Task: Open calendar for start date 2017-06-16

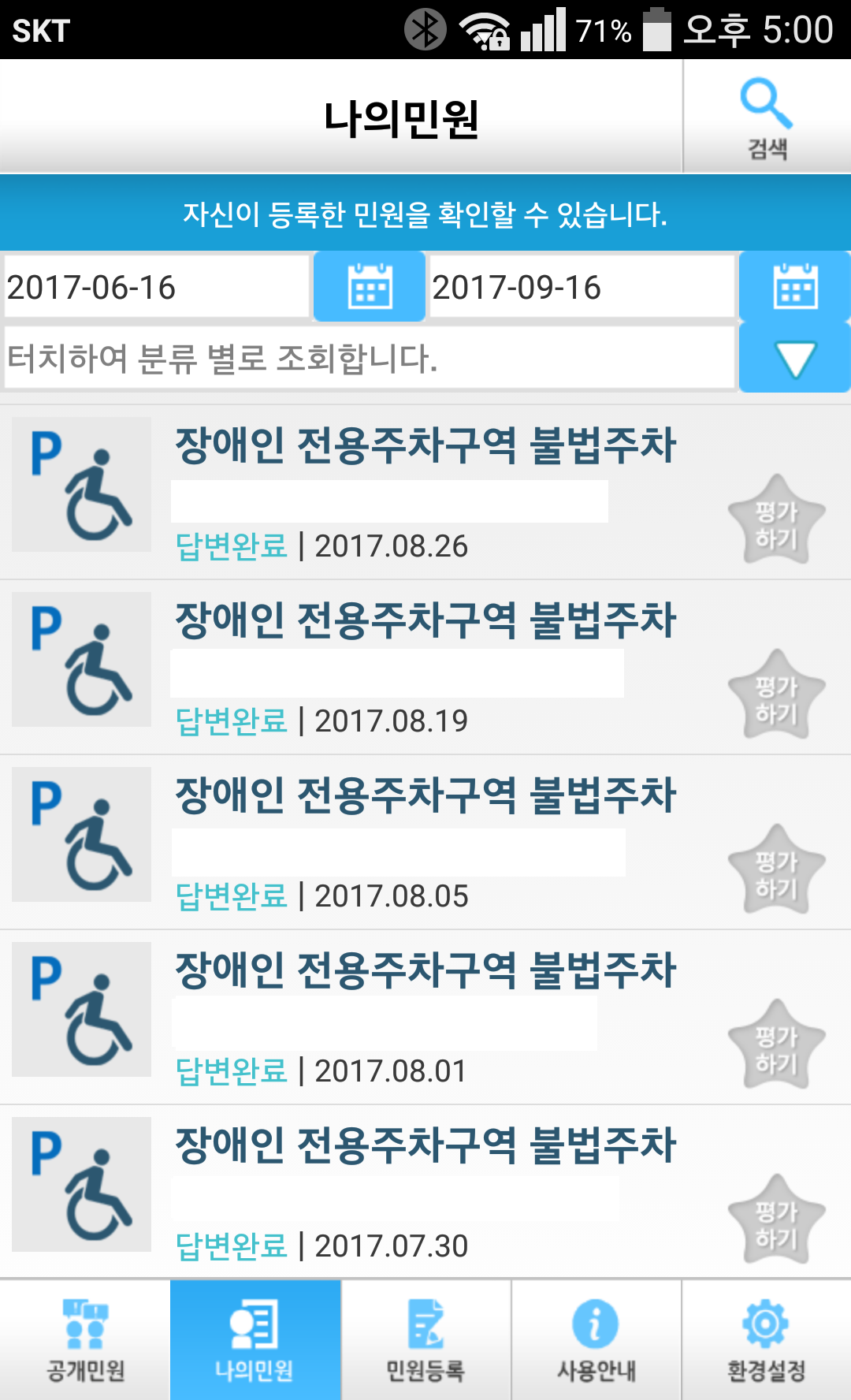Action: click(370, 286)
